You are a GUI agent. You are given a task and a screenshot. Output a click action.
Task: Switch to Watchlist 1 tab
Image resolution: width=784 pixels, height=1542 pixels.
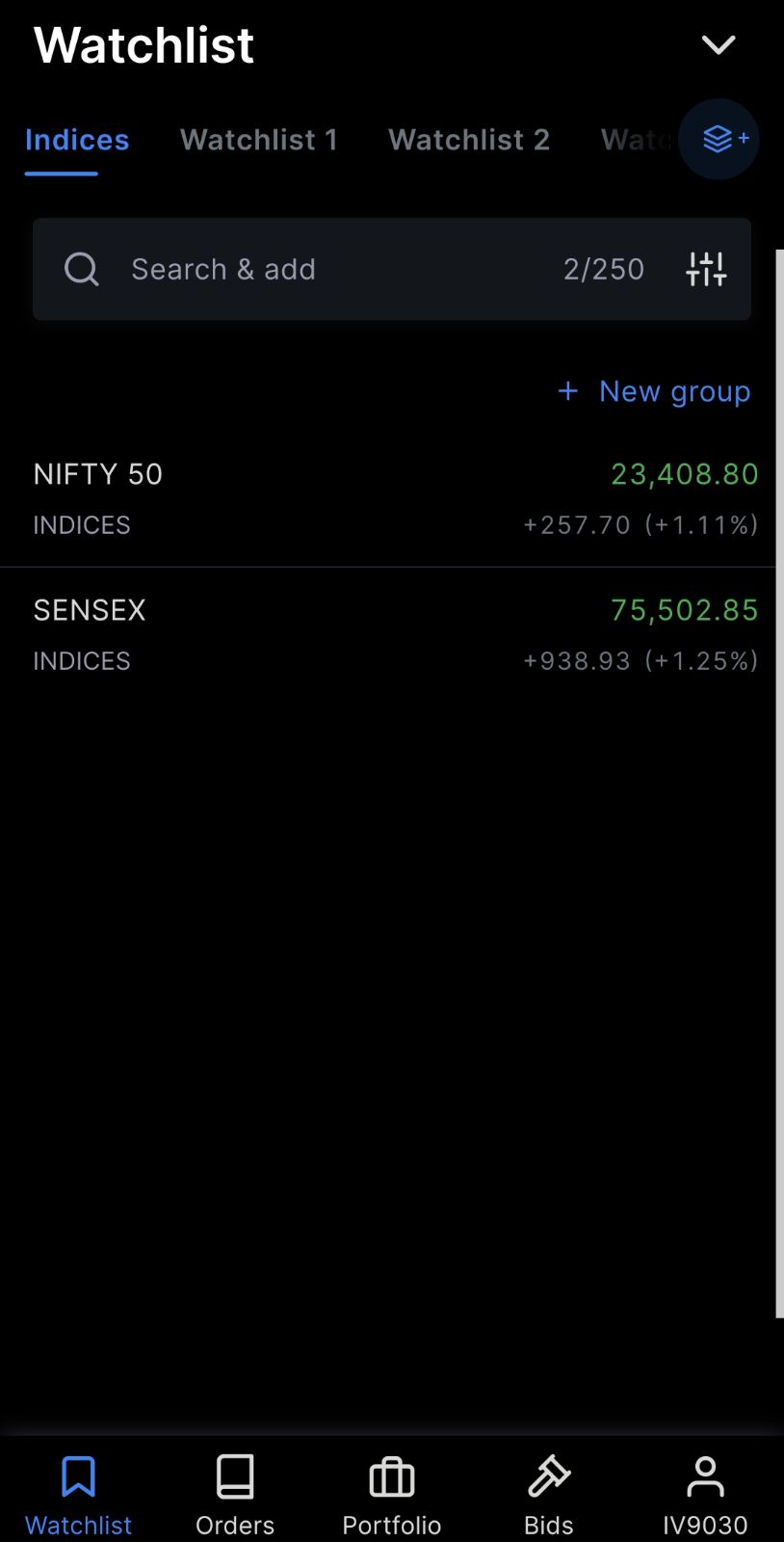click(x=259, y=140)
